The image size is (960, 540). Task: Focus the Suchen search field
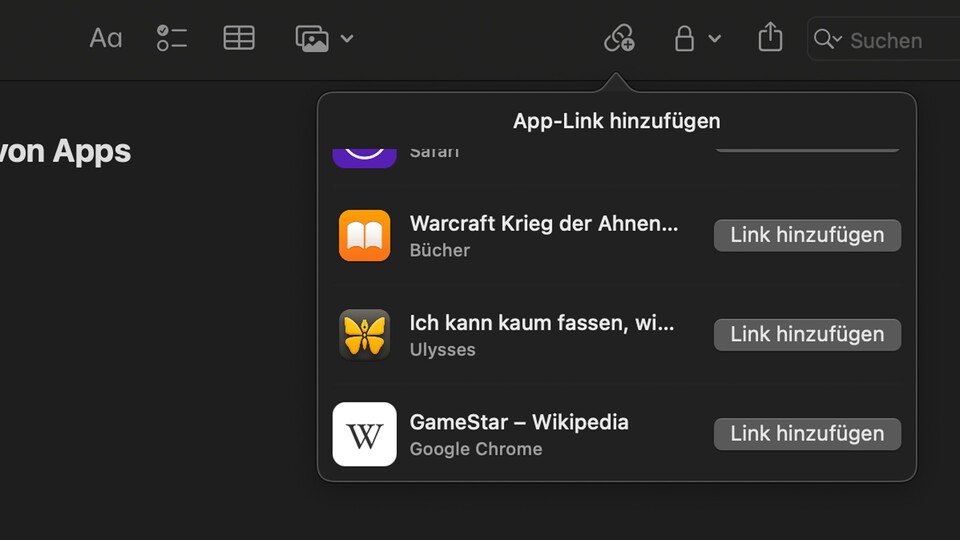click(x=885, y=41)
